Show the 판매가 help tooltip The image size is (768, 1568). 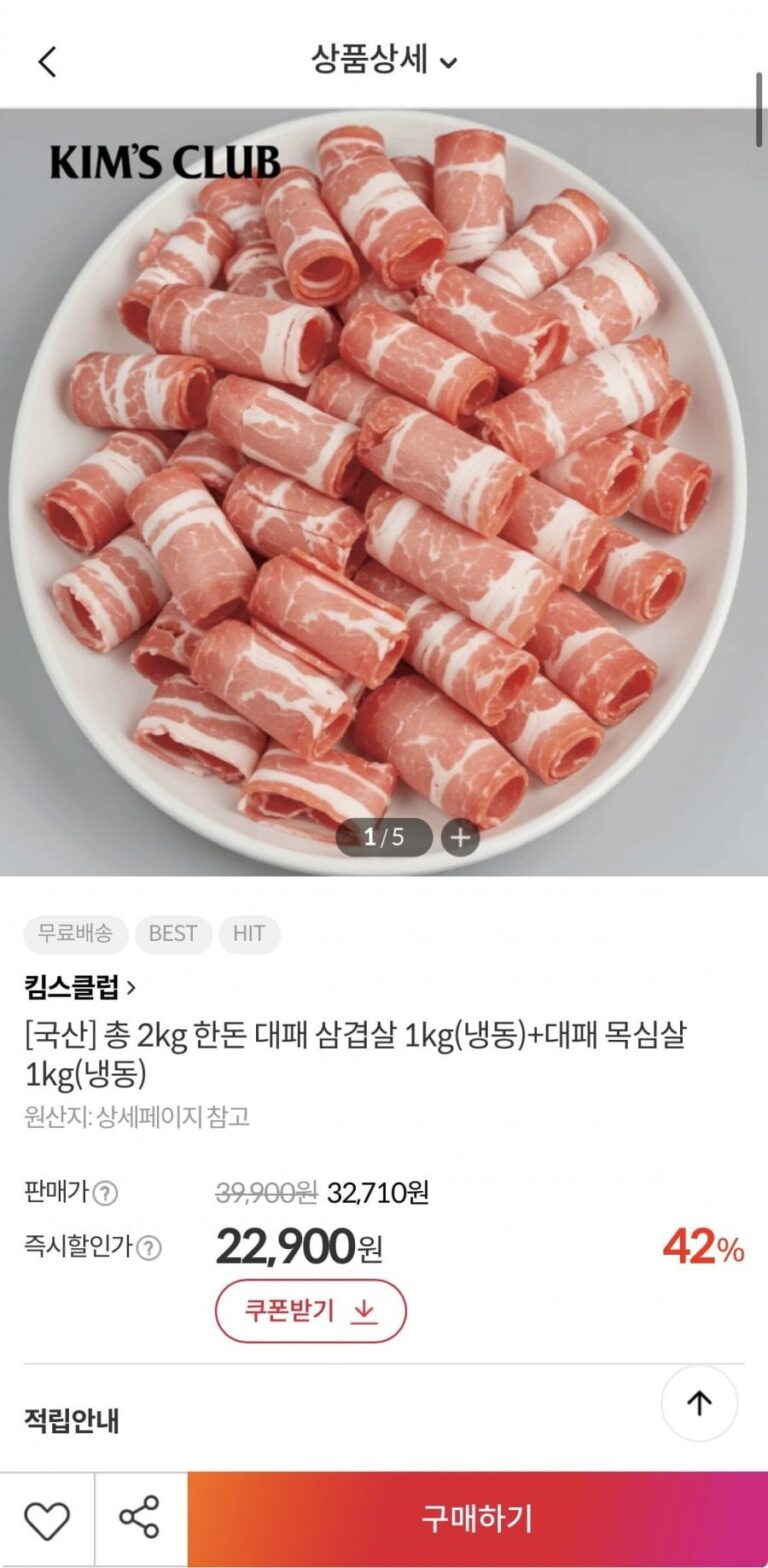105,1193
